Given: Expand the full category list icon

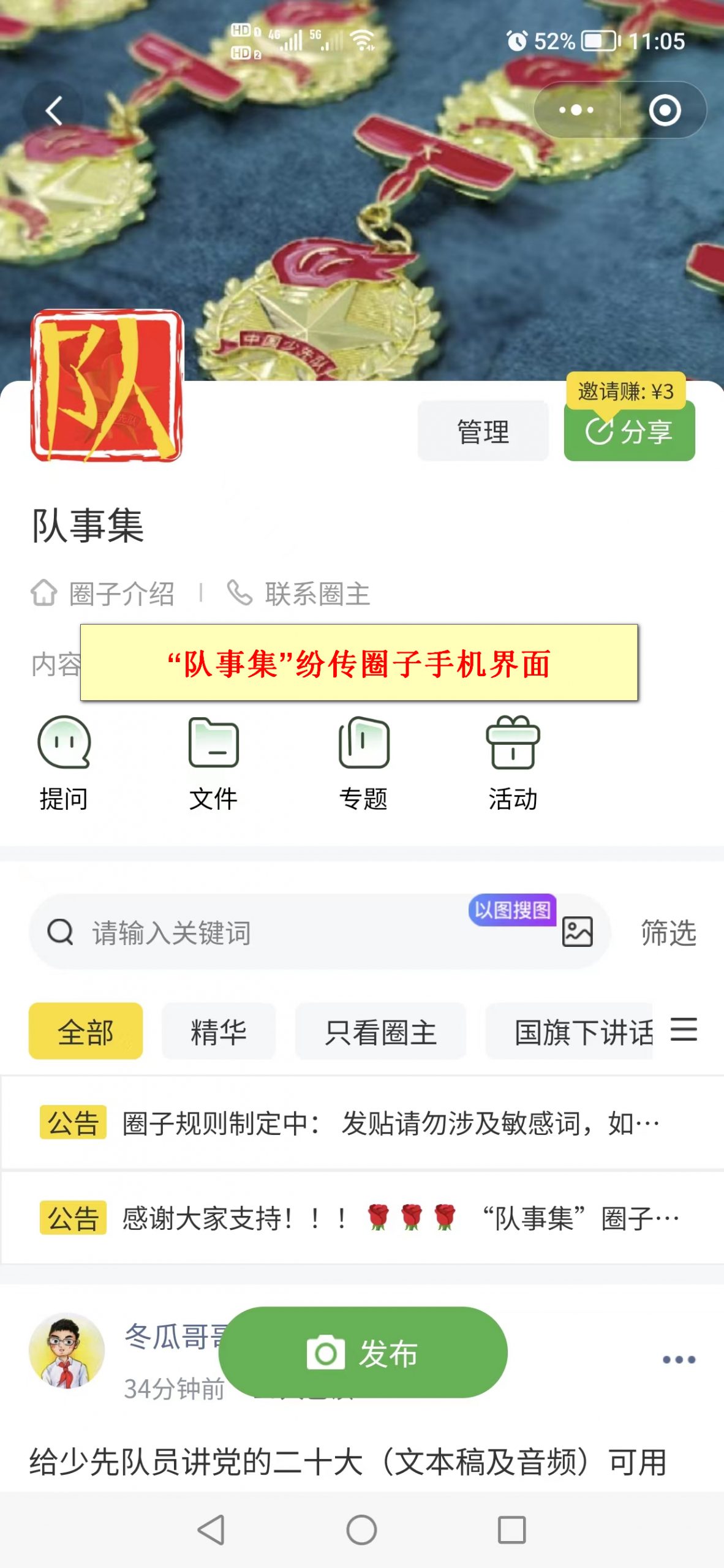Looking at the screenshot, I should (x=684, y=1030).
